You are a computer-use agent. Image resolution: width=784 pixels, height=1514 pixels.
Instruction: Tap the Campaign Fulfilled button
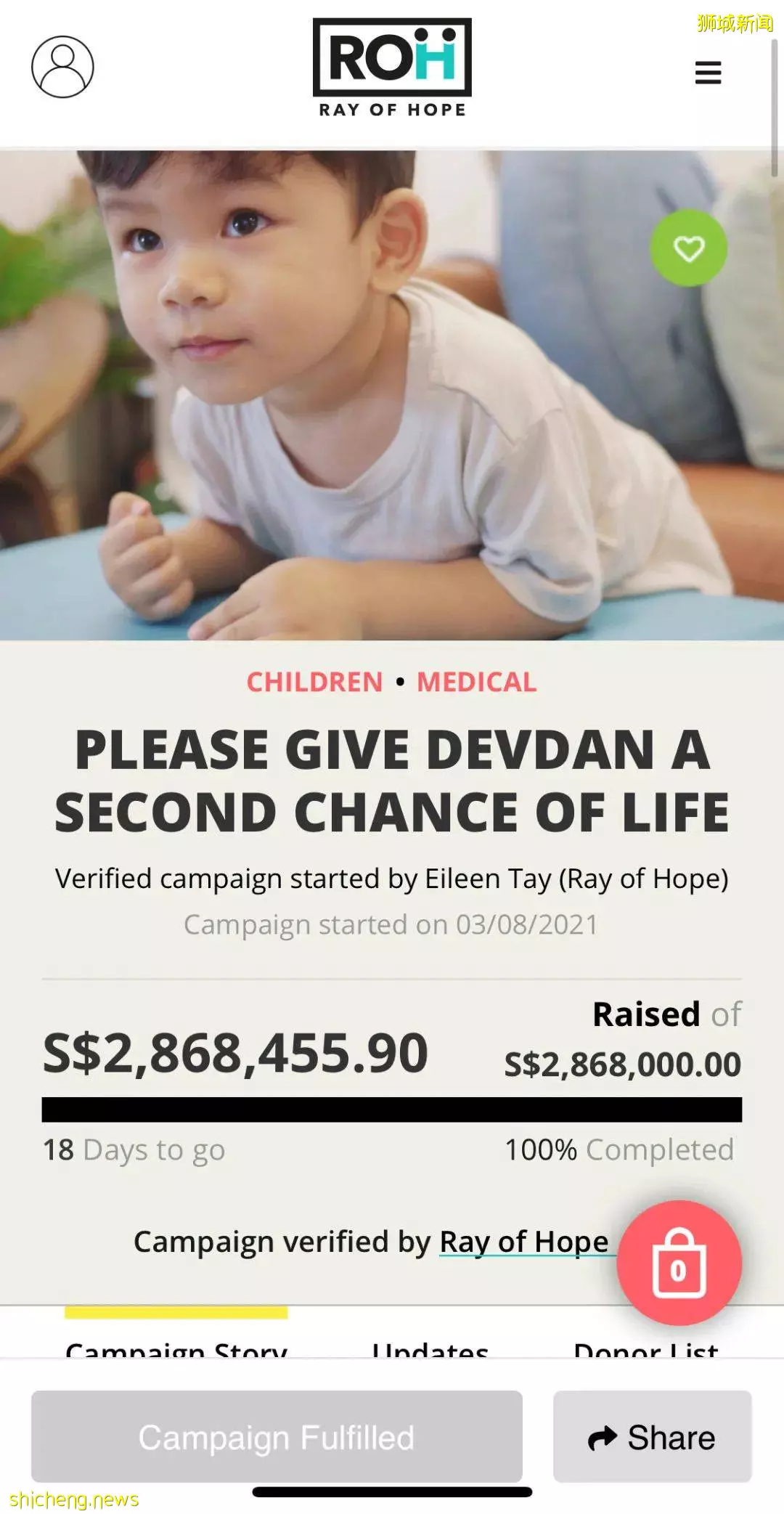point(277,1437)
